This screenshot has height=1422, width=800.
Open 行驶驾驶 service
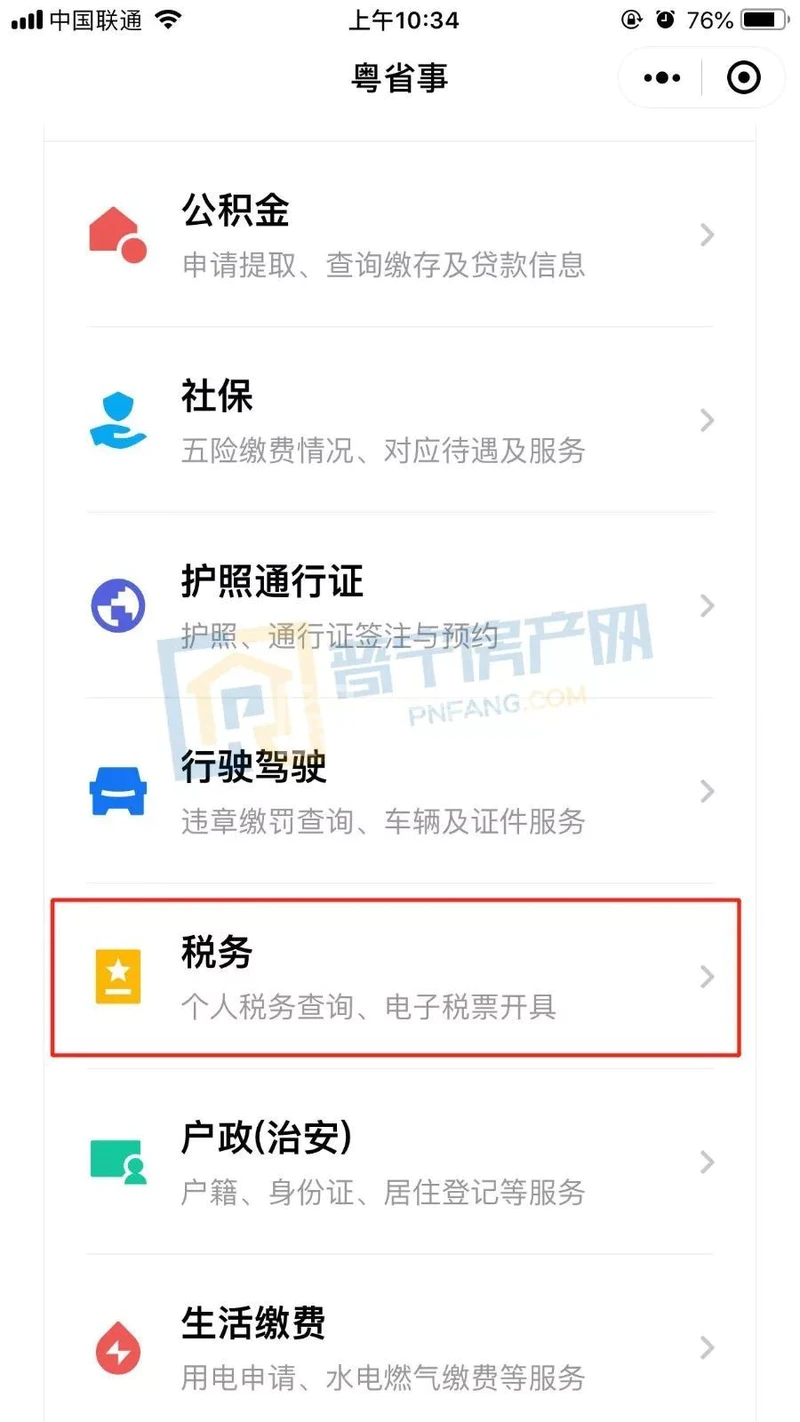tap(400, 791)
